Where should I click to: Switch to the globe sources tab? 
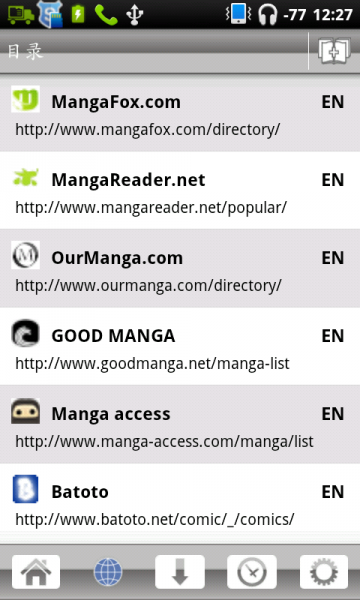click(x=108, y=572)
